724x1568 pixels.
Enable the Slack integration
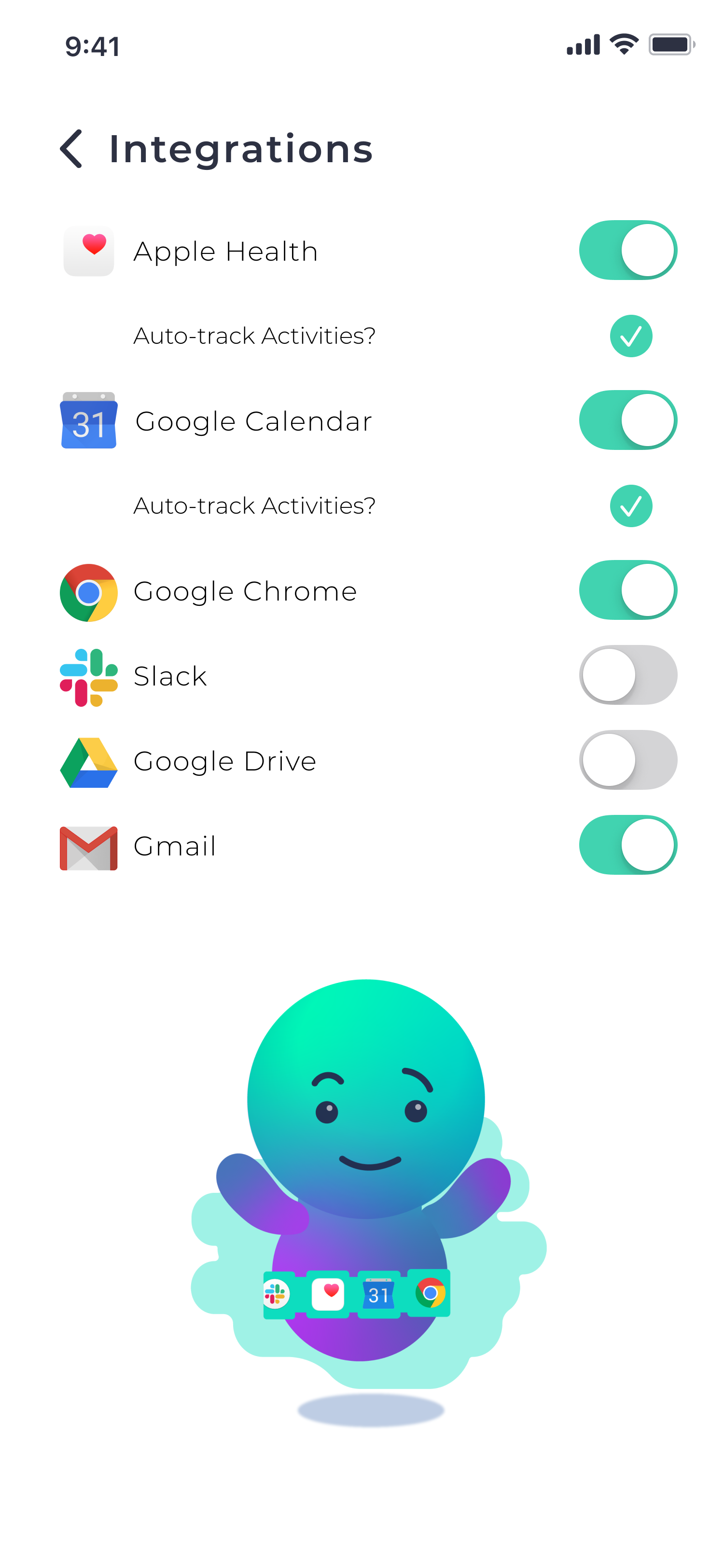coord(627,675)
